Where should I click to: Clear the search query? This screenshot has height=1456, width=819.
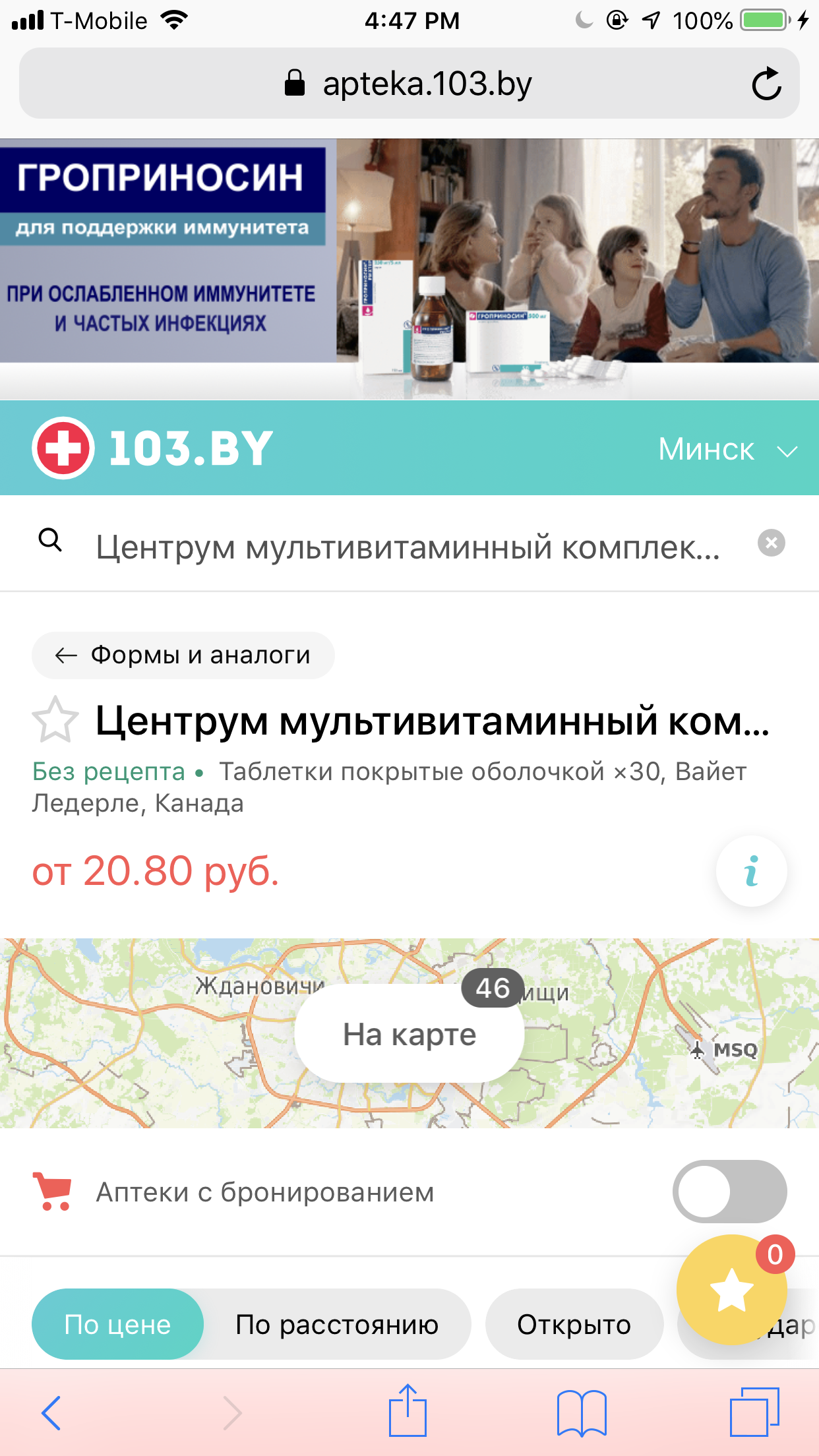(771, 543)
